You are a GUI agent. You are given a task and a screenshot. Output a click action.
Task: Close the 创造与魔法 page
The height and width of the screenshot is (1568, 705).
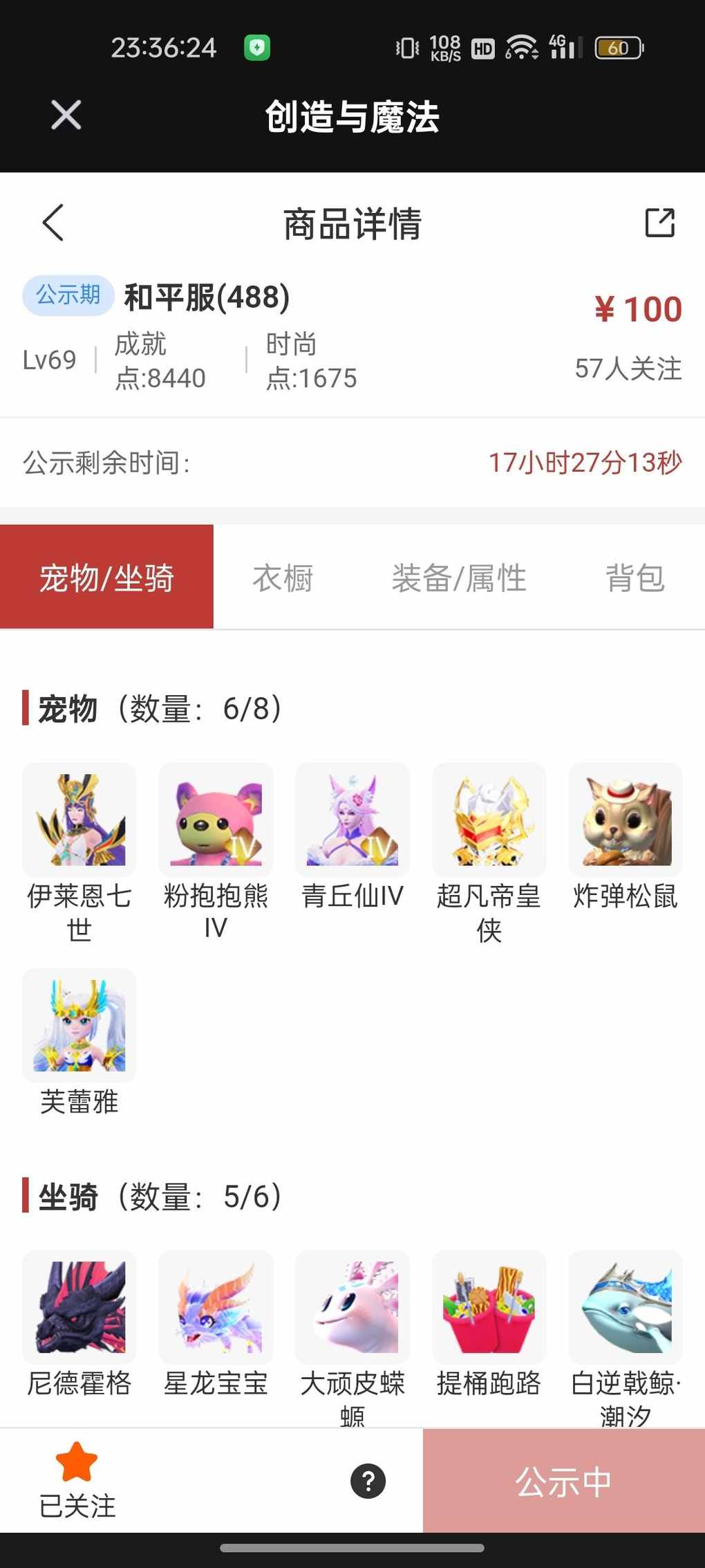66,115
